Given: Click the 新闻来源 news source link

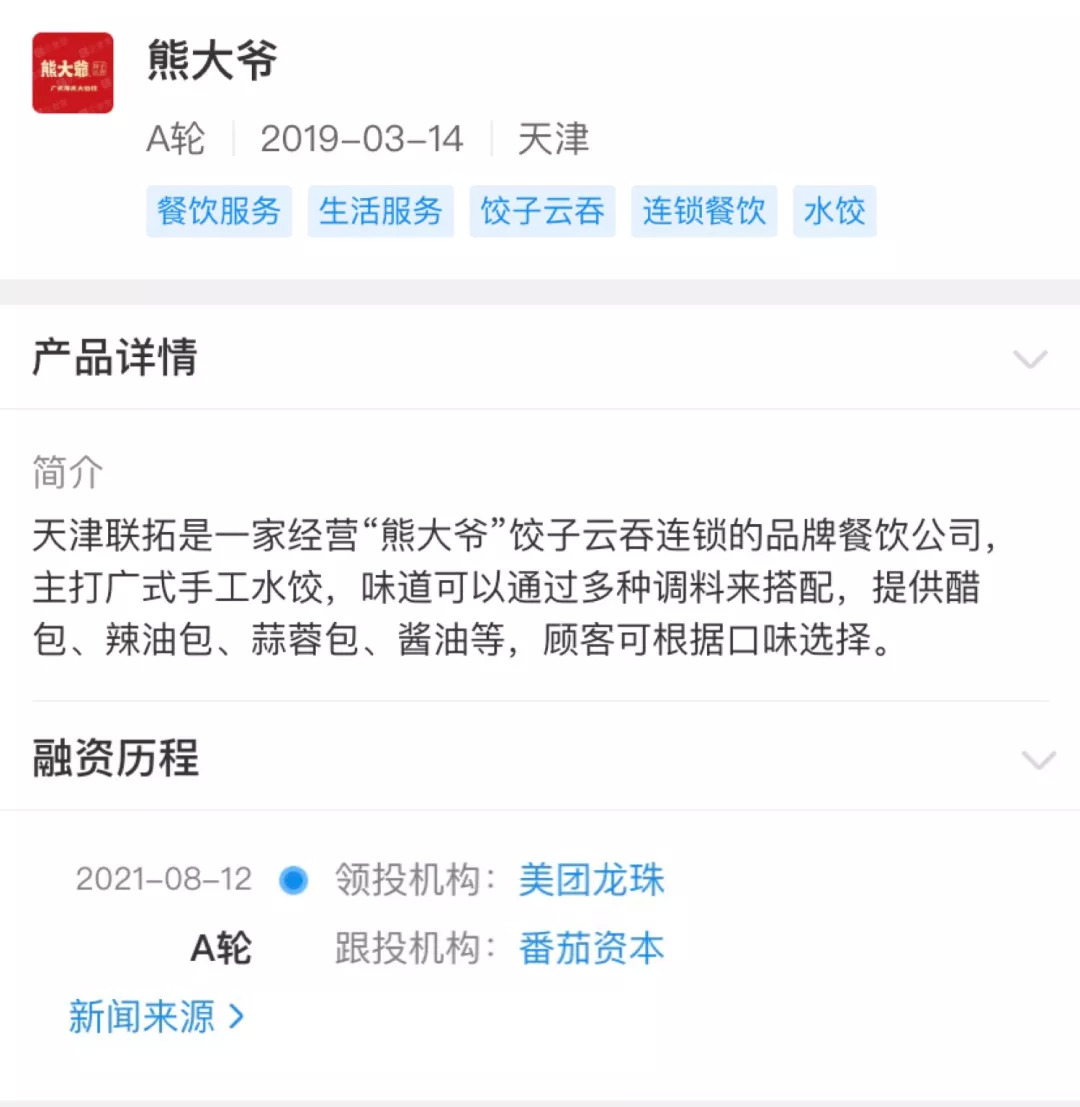Looking at the screenshot, I should click(142, 1014).
